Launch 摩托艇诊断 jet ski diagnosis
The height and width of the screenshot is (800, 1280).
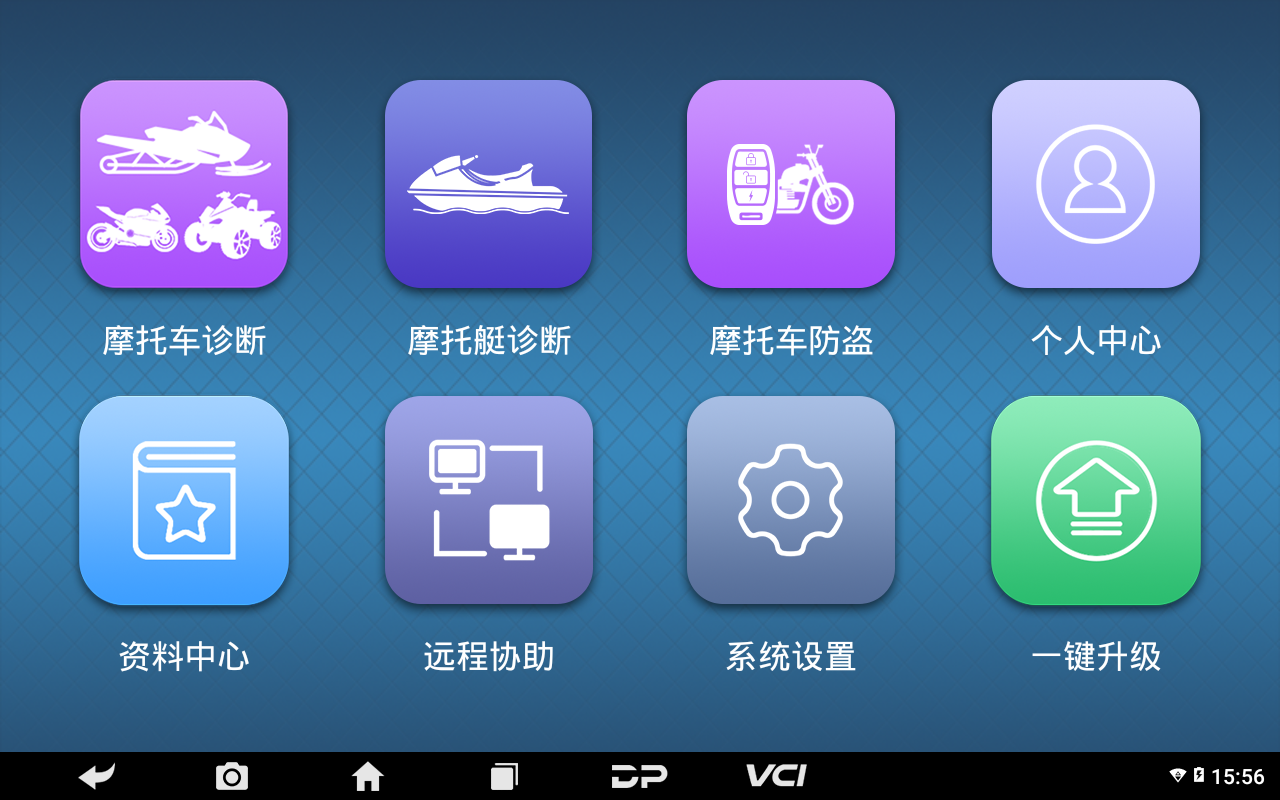point(488,184)
